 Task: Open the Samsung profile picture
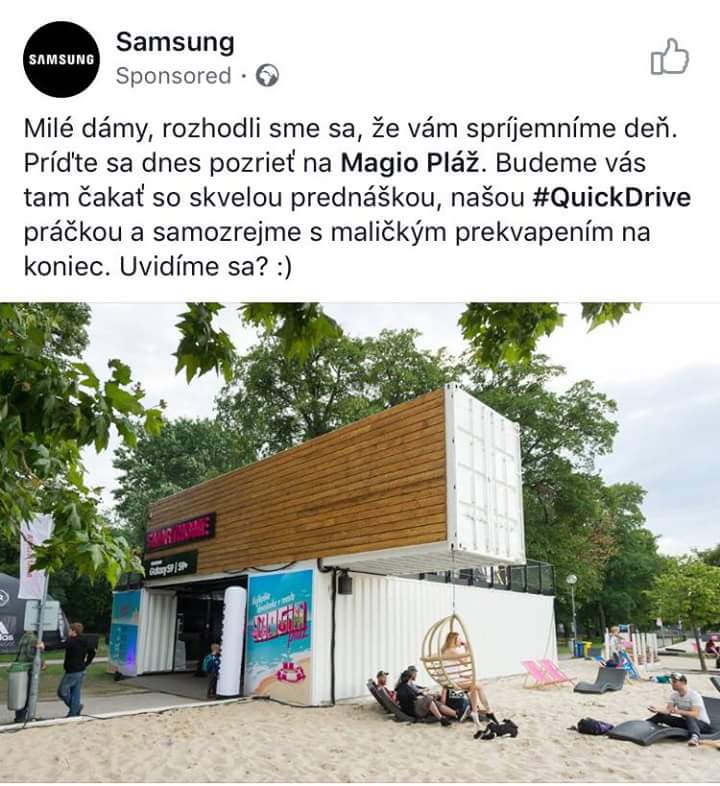62,59
